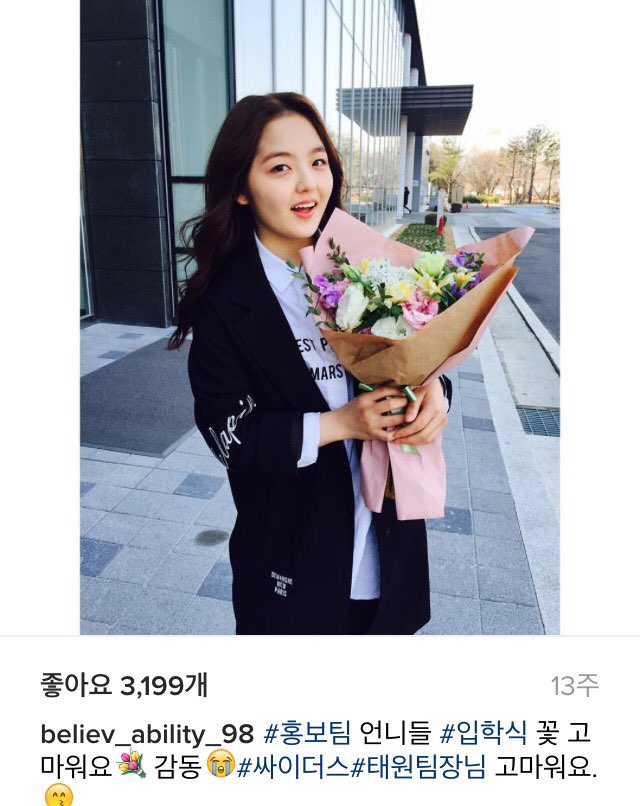Open the #홍보팀 hashtag

pyautogui.click(x=307, y=733)
